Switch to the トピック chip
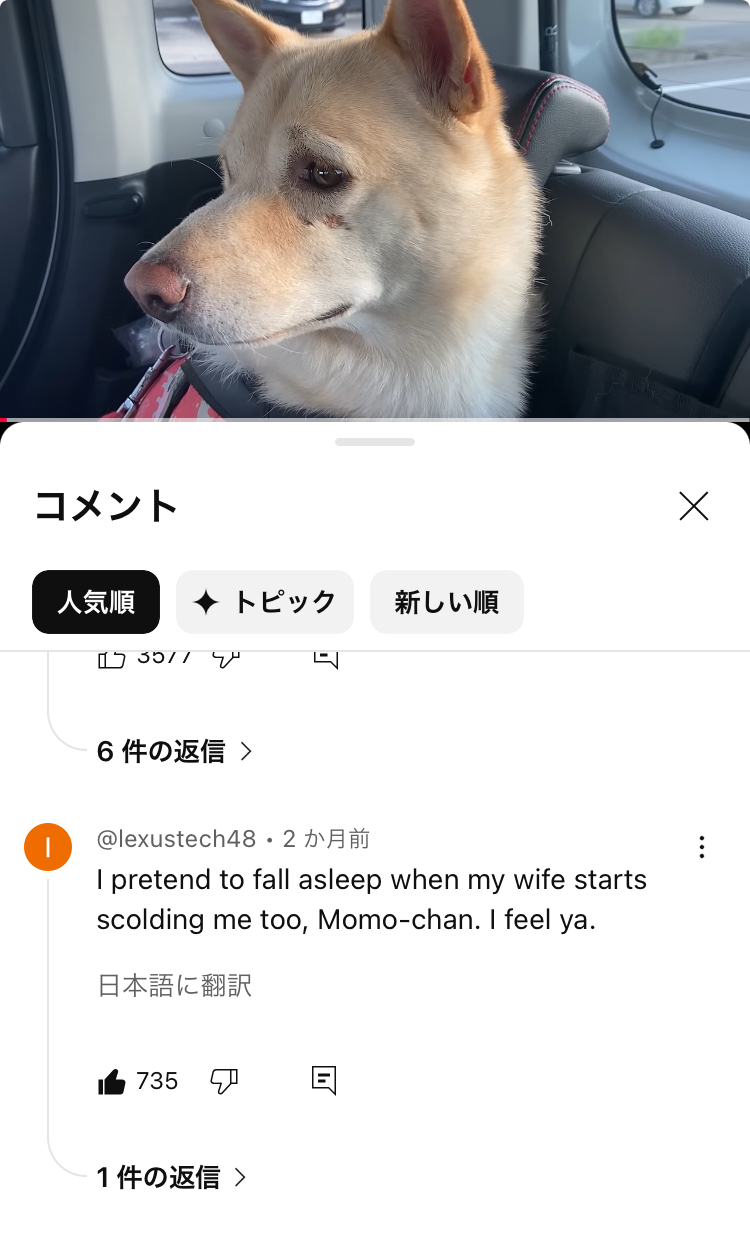Image resolution: width=750 pixels, height=1236 pixels. point(265,602)
